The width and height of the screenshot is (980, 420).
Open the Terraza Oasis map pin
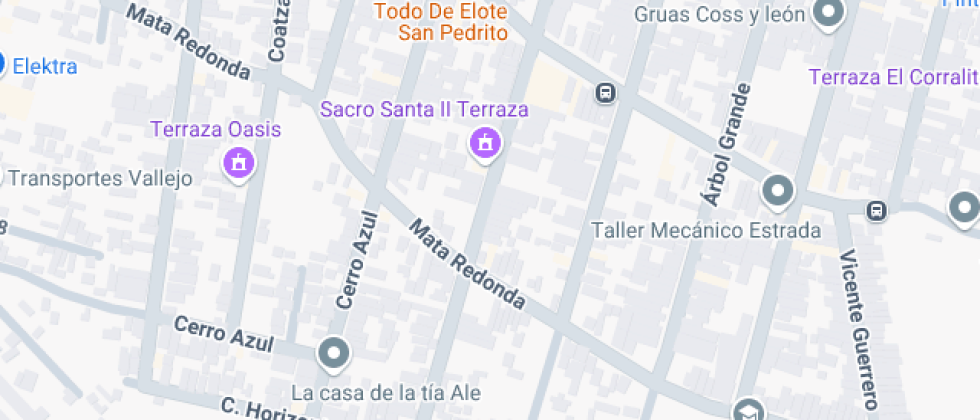click(238, 160)
